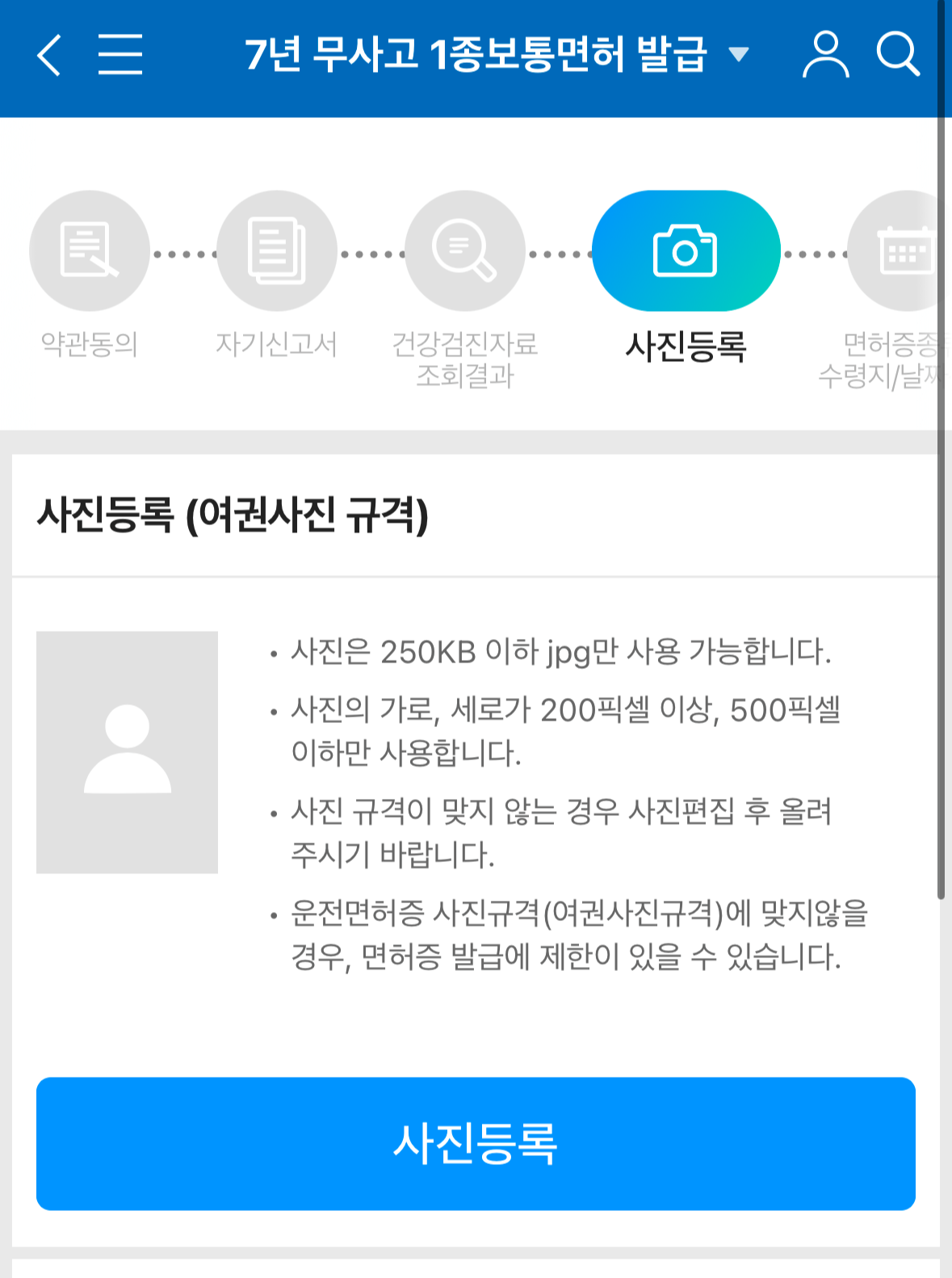Open search with the magnifier icon

pos(896,55)
